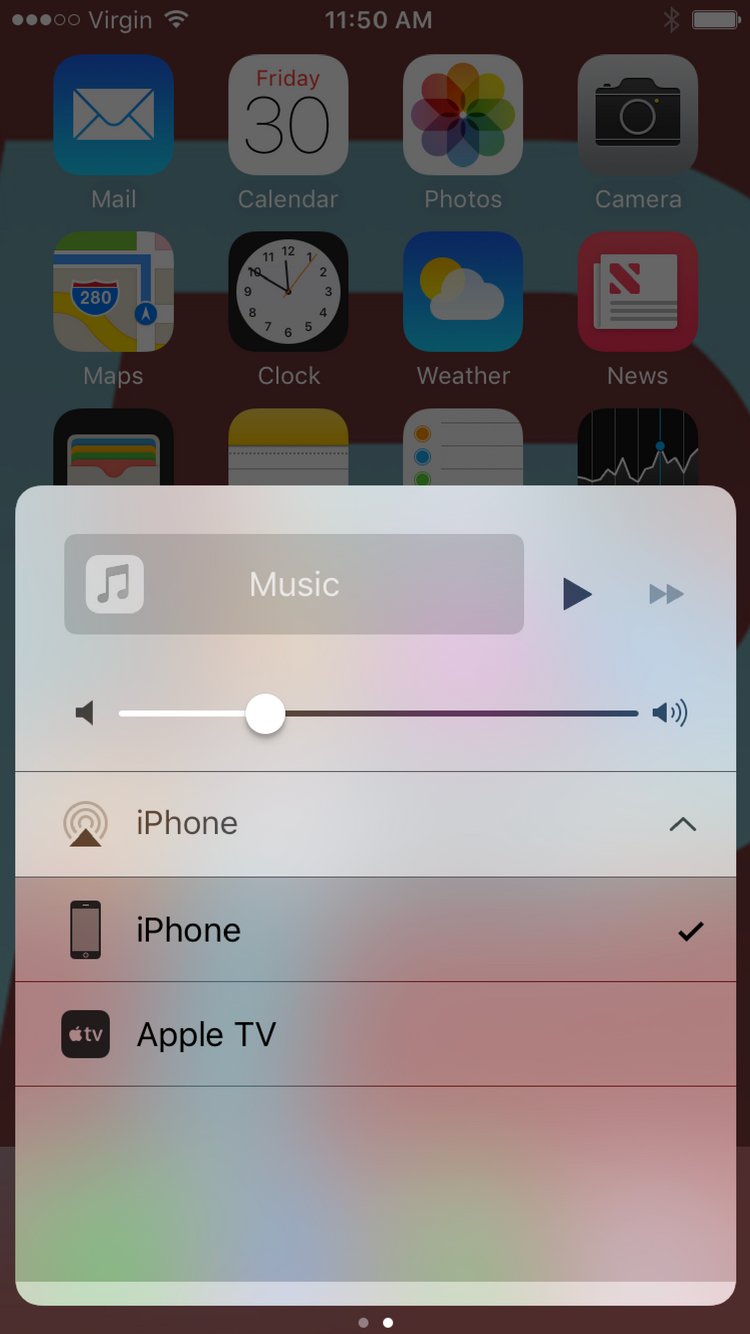Collapse the AirPlay device list chevron

pyautogui.click(x=682, y=824)
